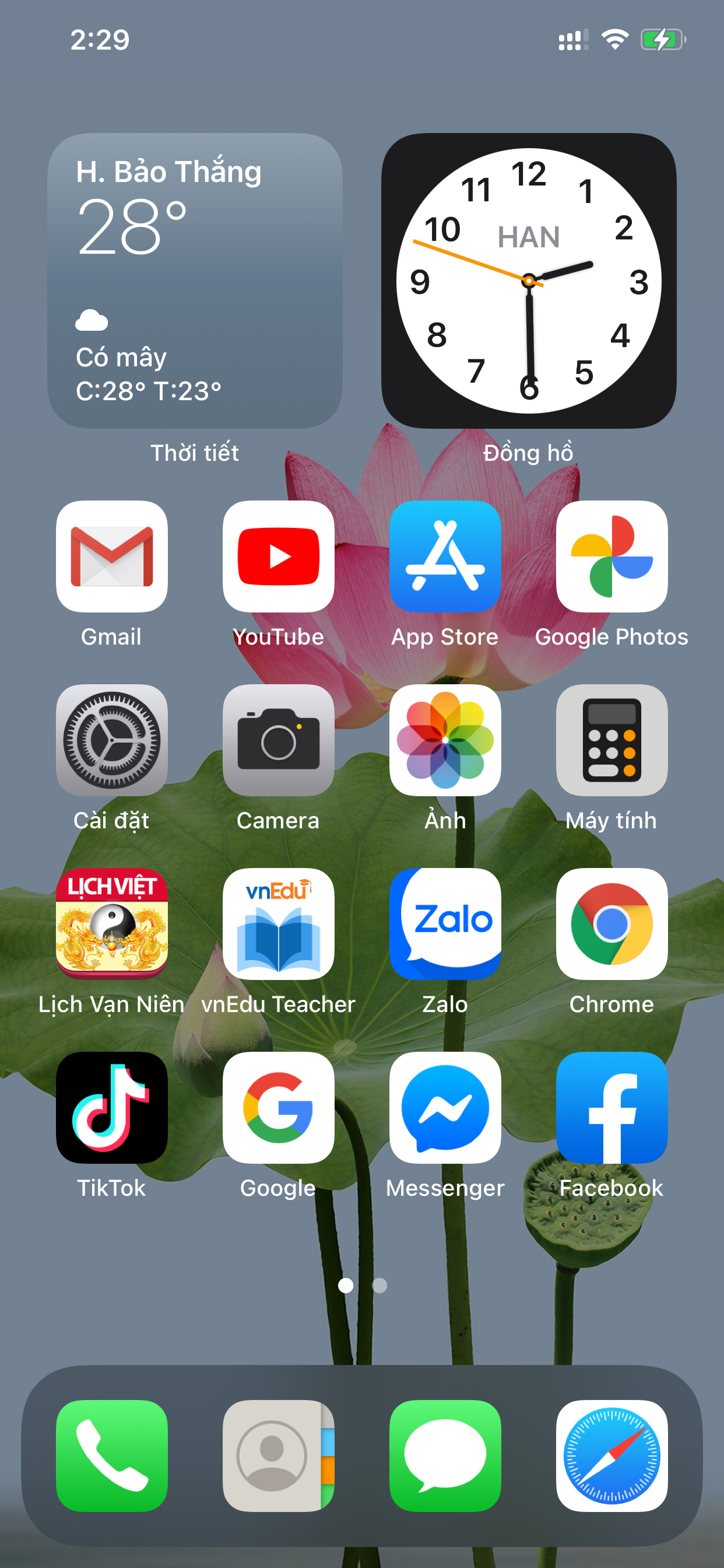724x1568 pixels.
Task: Open Chrome browser
Action: tap(612, 924)
